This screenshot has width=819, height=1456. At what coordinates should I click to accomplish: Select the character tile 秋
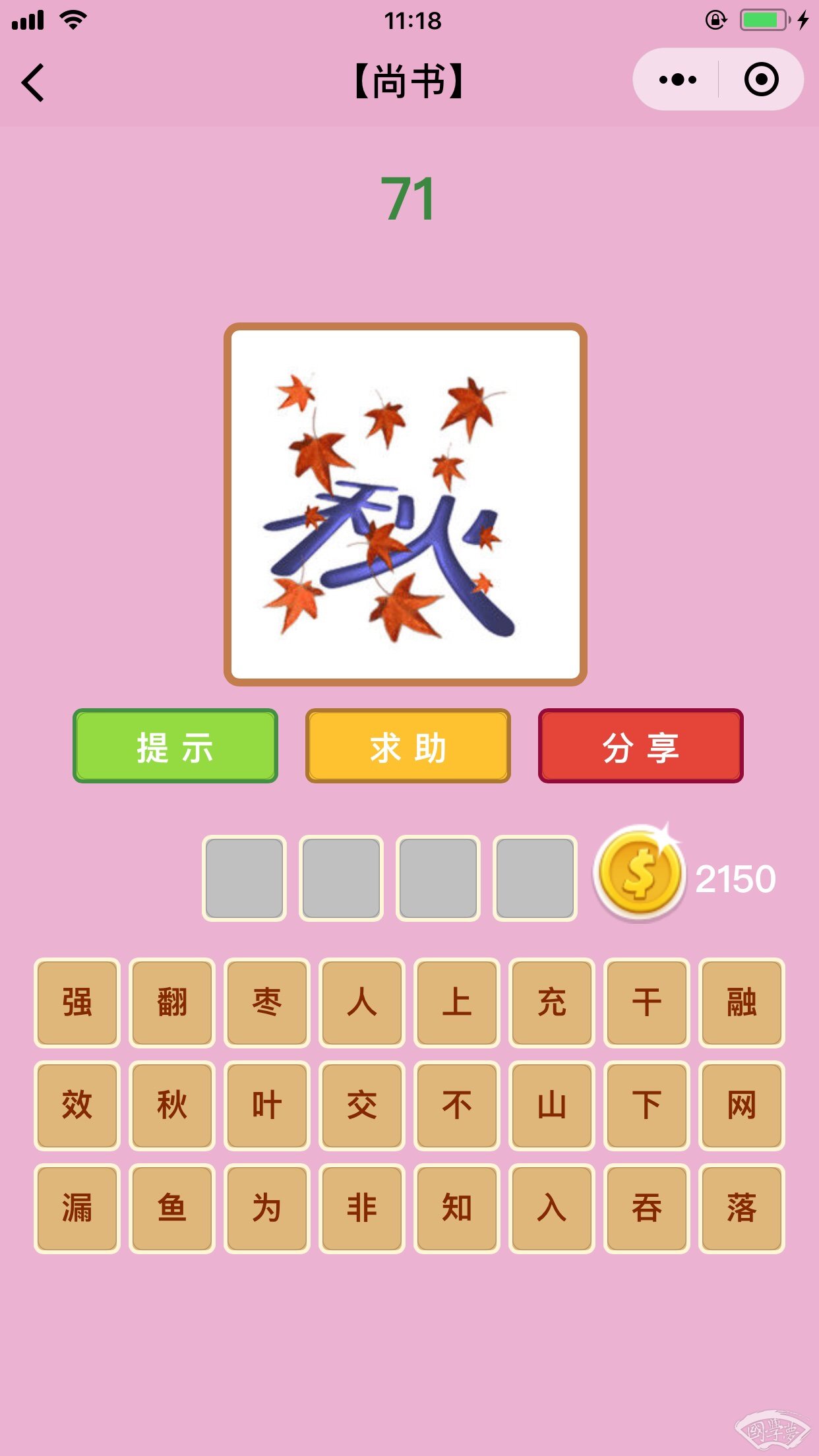coord(172,1106)
